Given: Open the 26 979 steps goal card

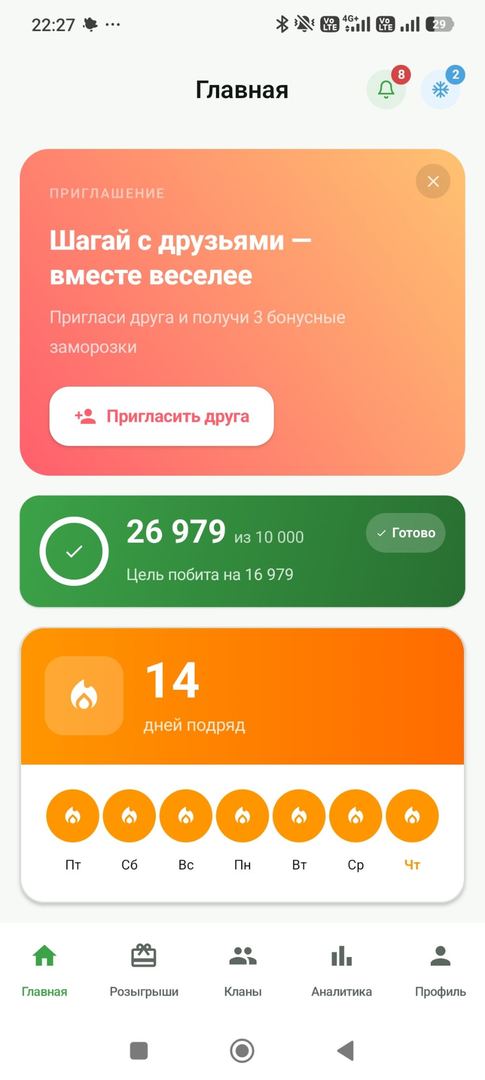Looking at the screenshot, I should click(242, 551).
